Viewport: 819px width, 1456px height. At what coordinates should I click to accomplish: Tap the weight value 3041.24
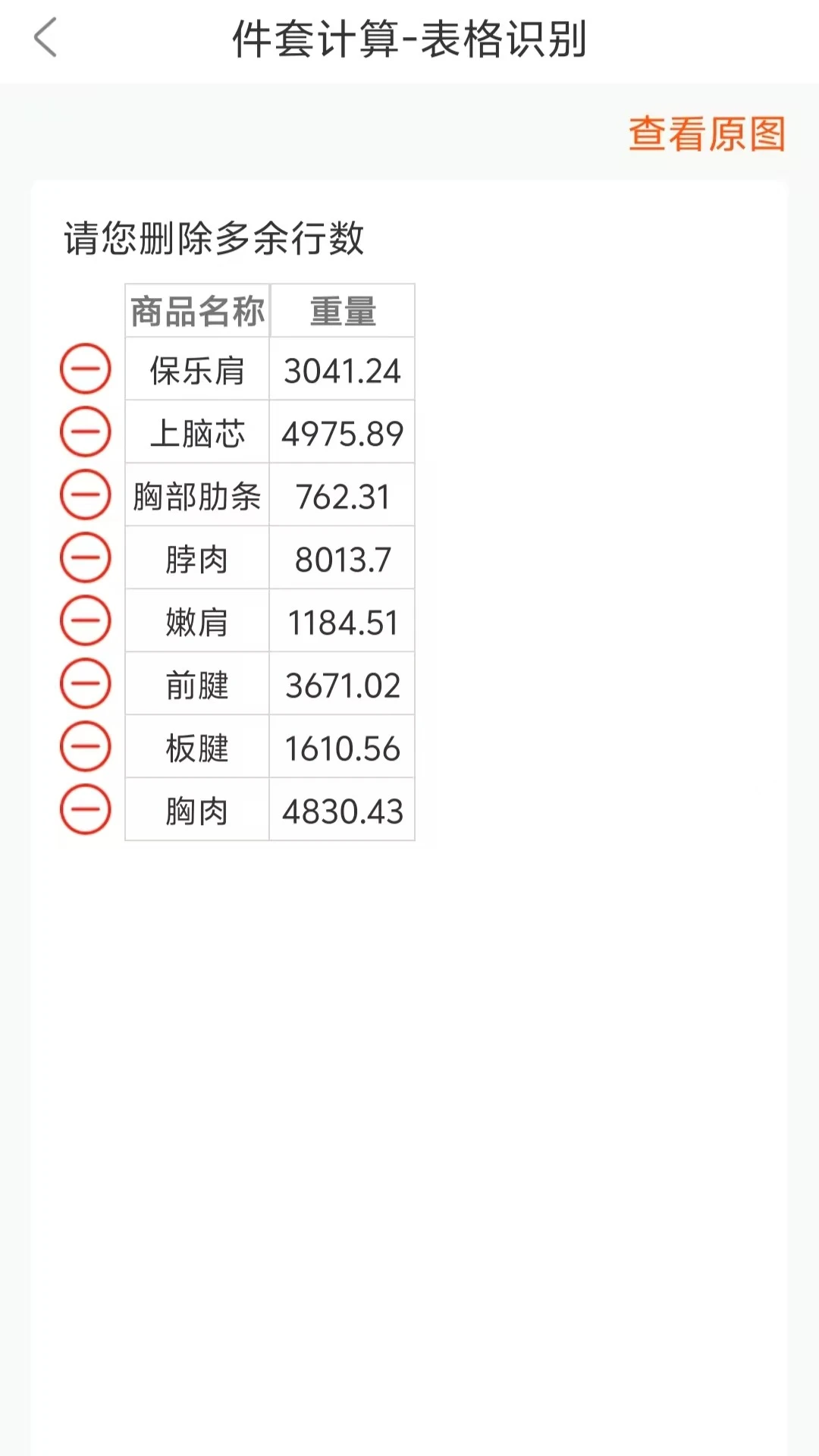[x=341, y=369]
